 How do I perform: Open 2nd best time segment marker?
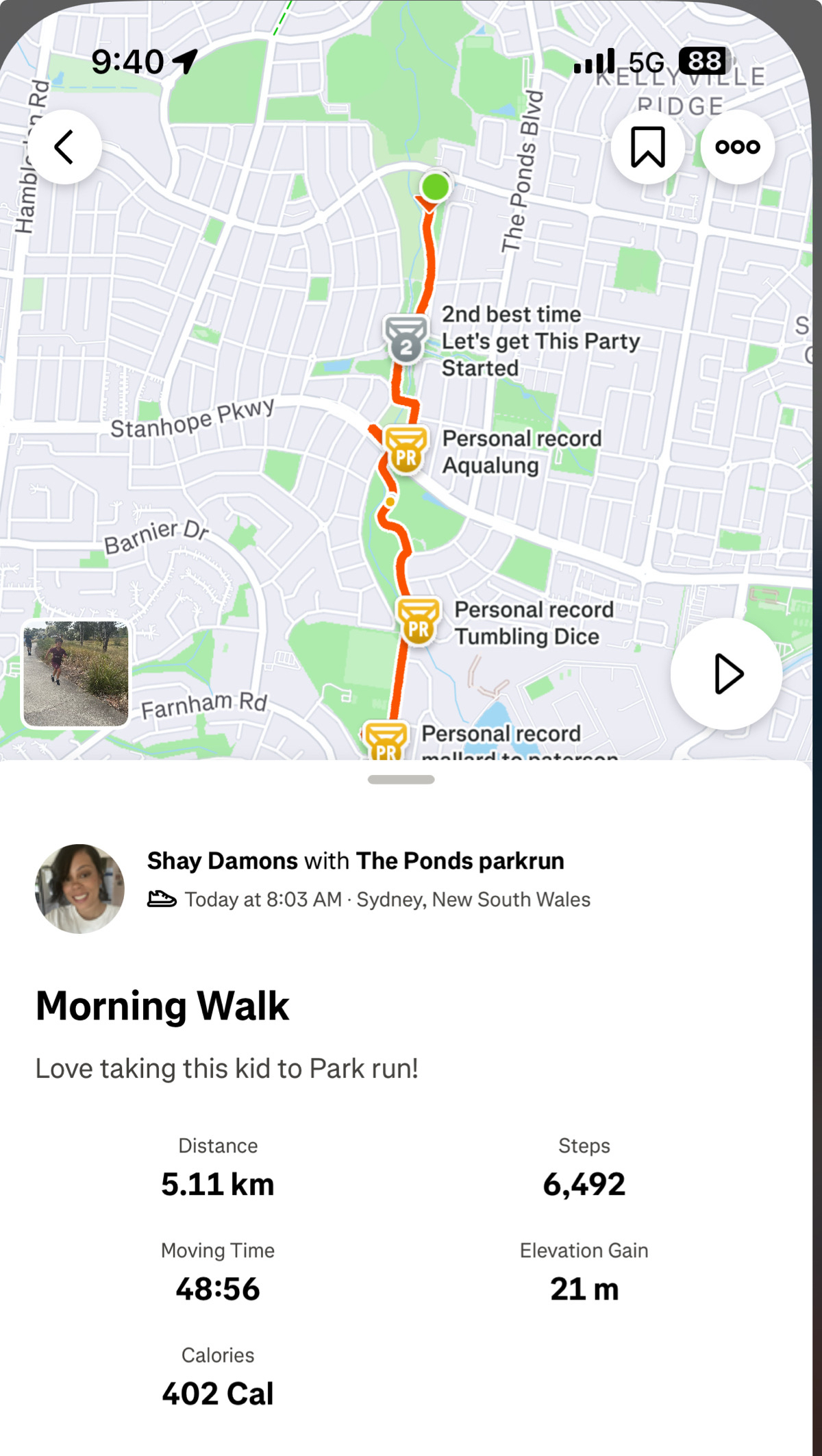tap(406, 340)
